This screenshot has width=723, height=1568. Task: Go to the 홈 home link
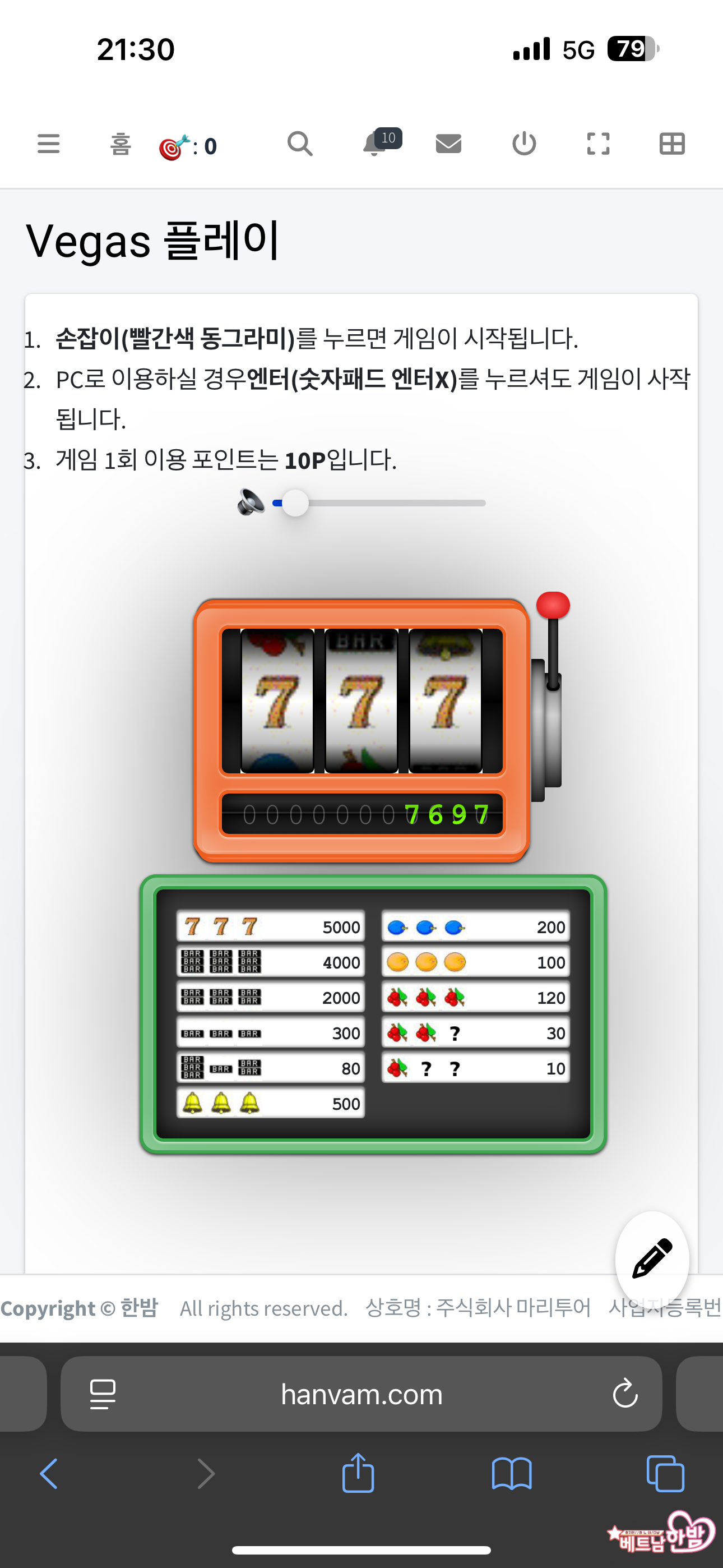121,145
